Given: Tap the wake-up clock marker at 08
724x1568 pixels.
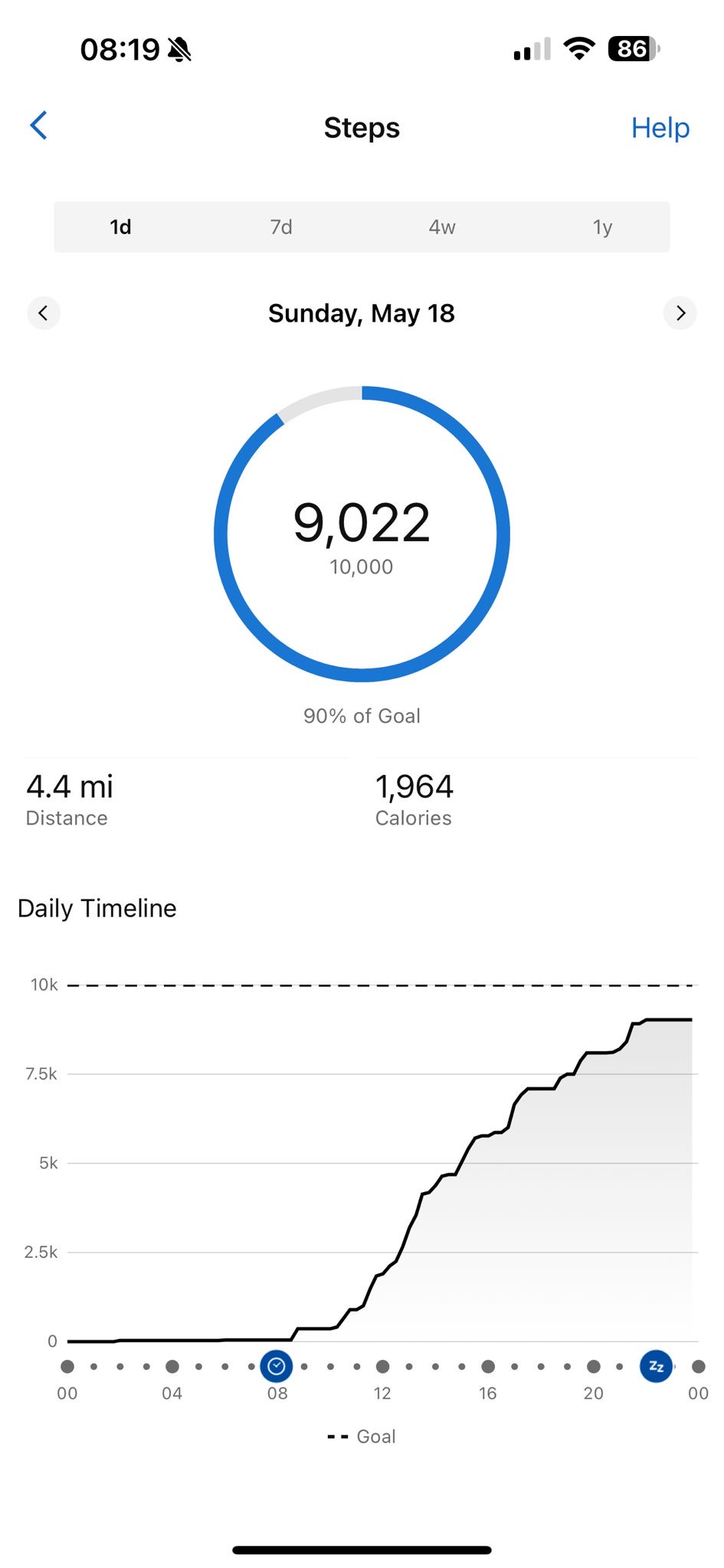Looking at the screenshot, I should point(277,1366).
